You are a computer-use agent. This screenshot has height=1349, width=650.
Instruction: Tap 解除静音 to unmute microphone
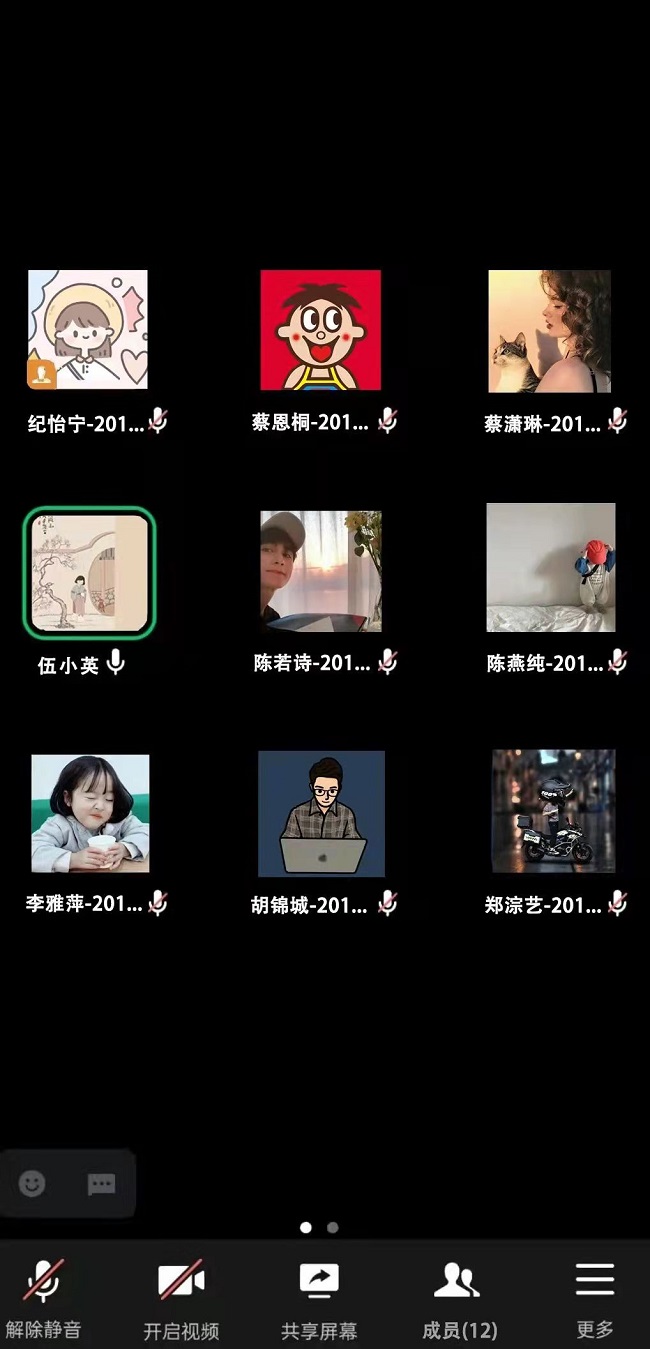coord(43,1297)
